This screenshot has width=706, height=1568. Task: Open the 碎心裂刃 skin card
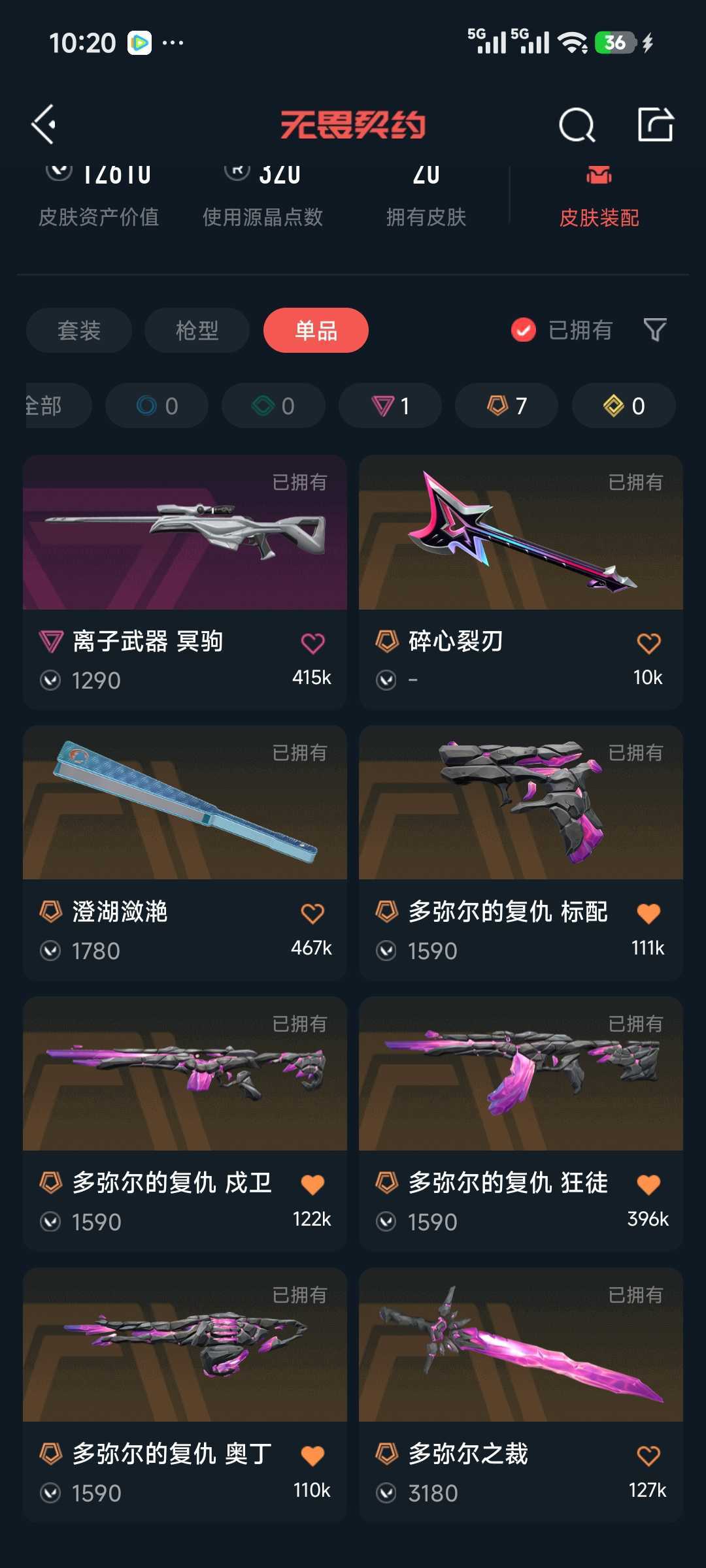521,582
